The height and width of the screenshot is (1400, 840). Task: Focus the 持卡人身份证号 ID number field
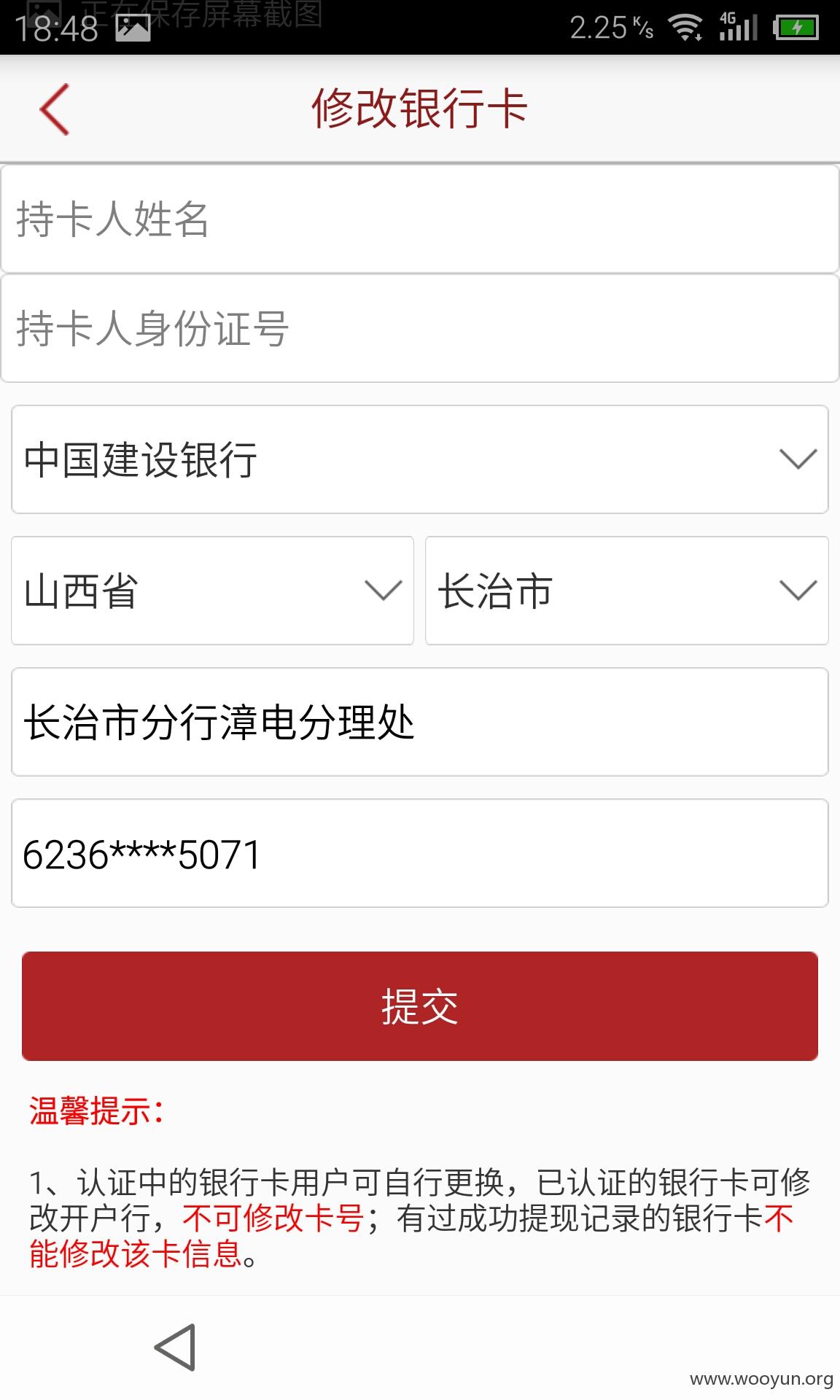420,328
